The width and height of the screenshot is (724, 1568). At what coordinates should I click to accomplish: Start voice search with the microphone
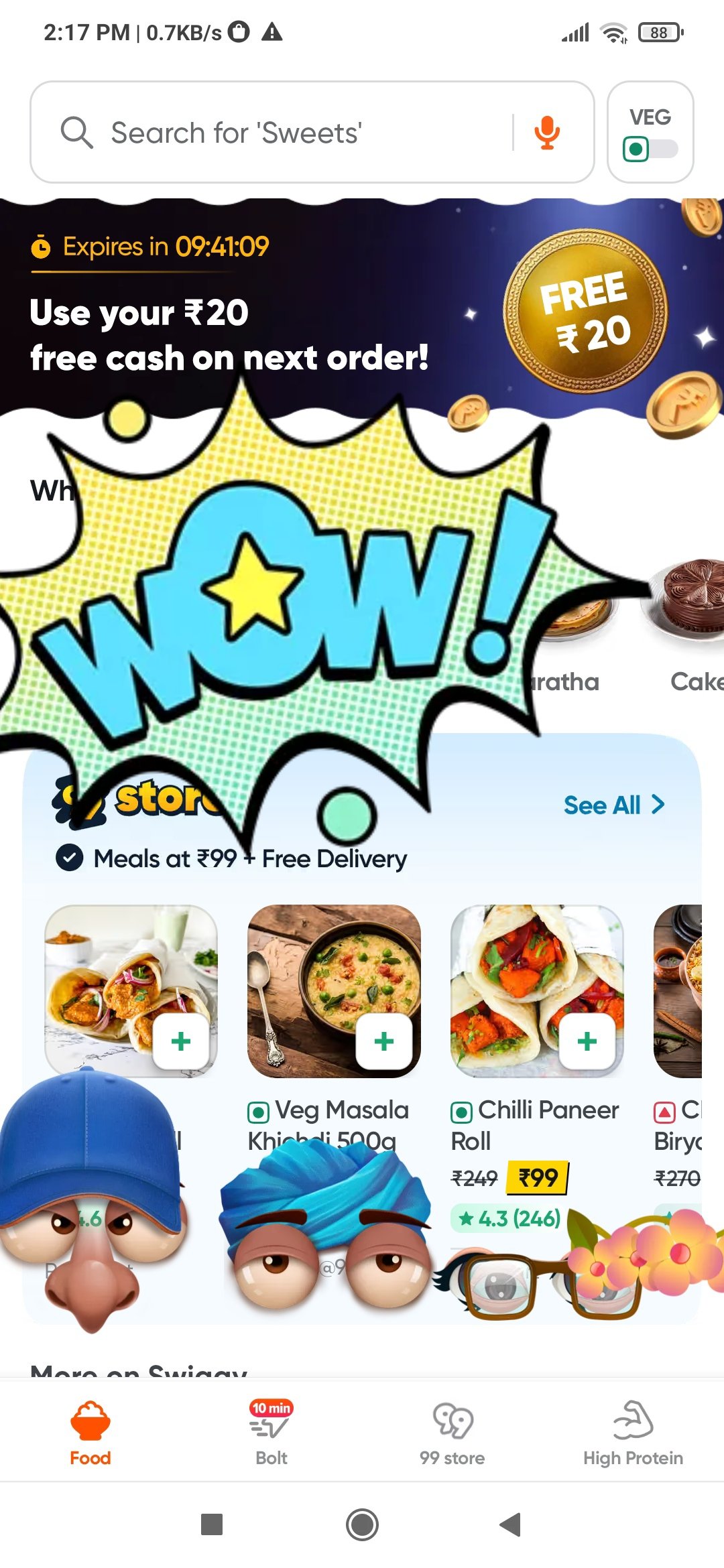tap(547, 132)
